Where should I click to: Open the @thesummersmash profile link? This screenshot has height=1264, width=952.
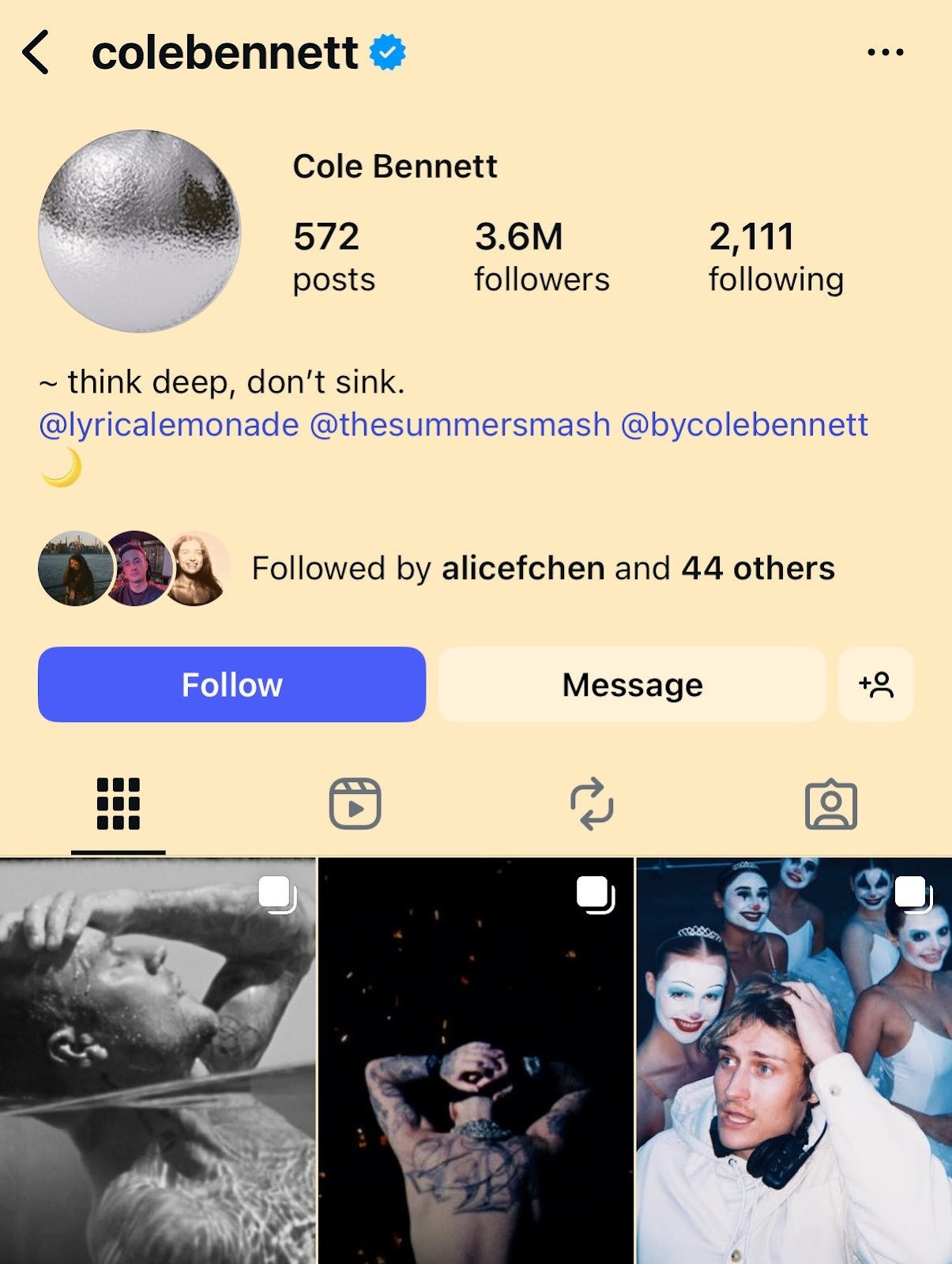460,425
